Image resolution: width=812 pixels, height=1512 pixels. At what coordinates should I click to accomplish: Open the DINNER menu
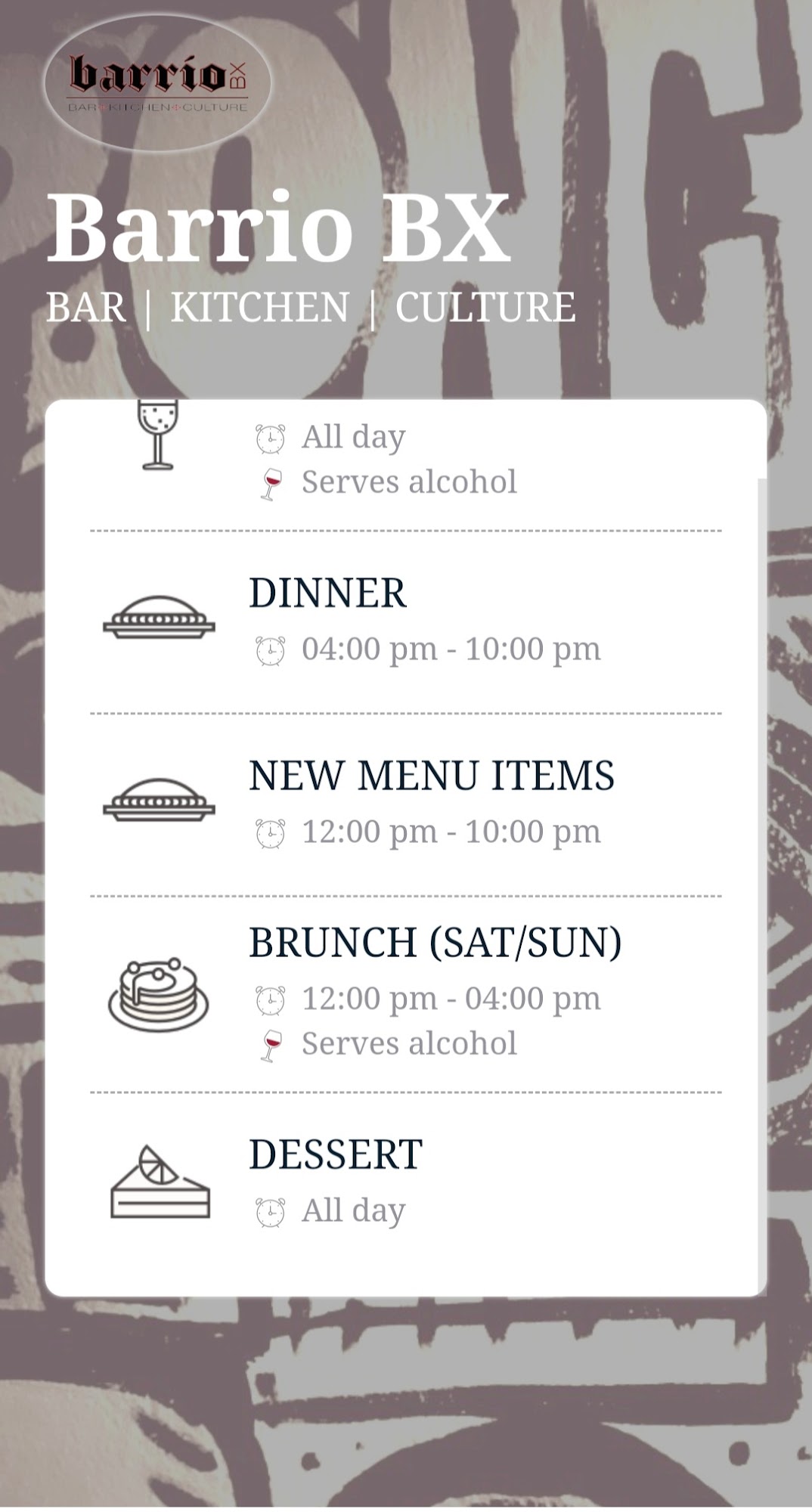327,593
